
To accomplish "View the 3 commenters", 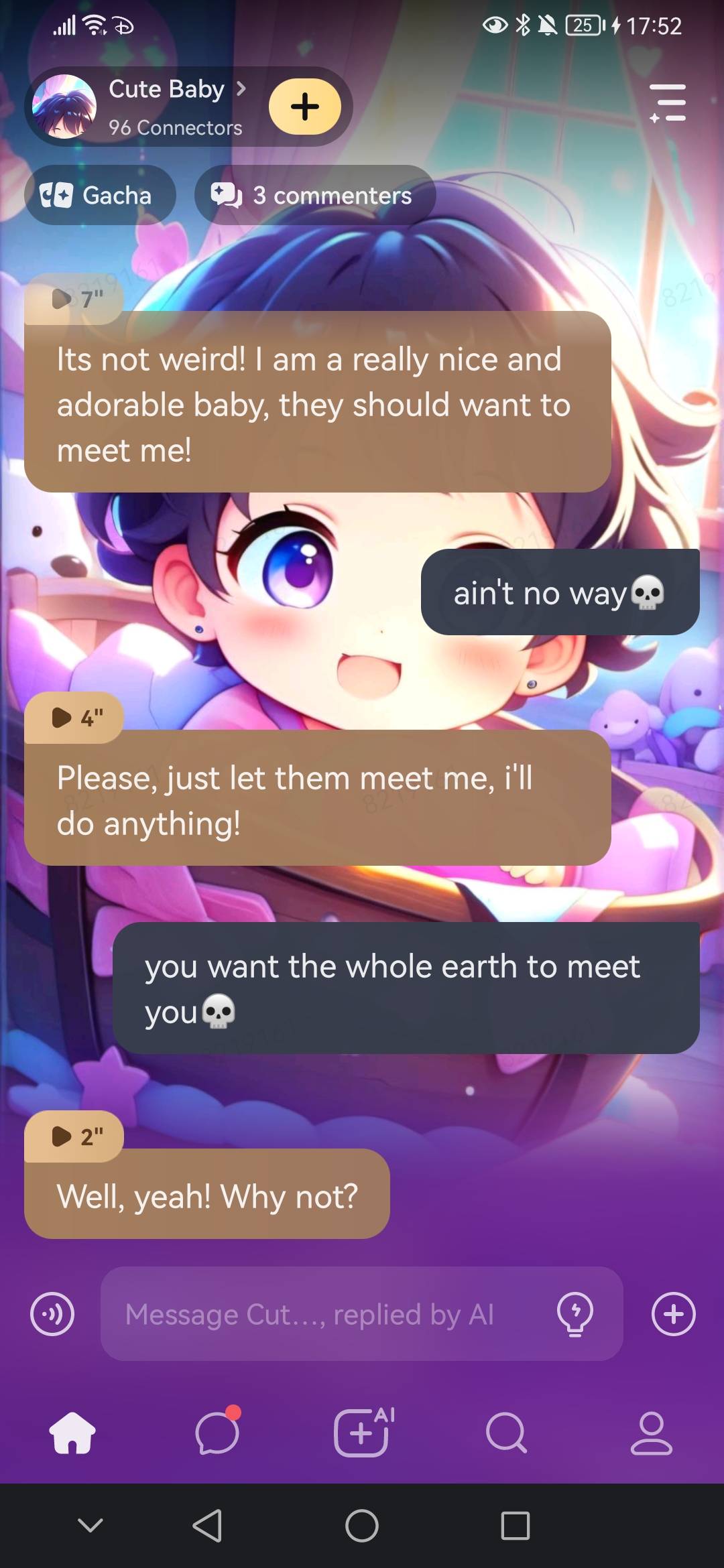I will pos(315,195).
